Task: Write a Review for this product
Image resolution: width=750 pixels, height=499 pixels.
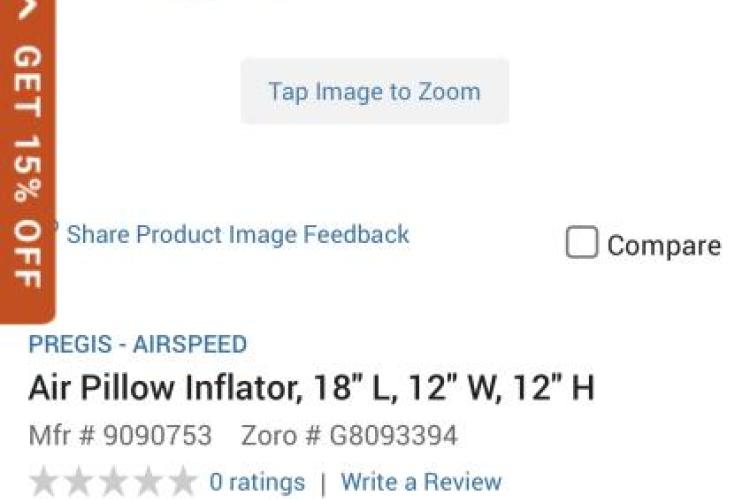Action: [x=421, y=482]
